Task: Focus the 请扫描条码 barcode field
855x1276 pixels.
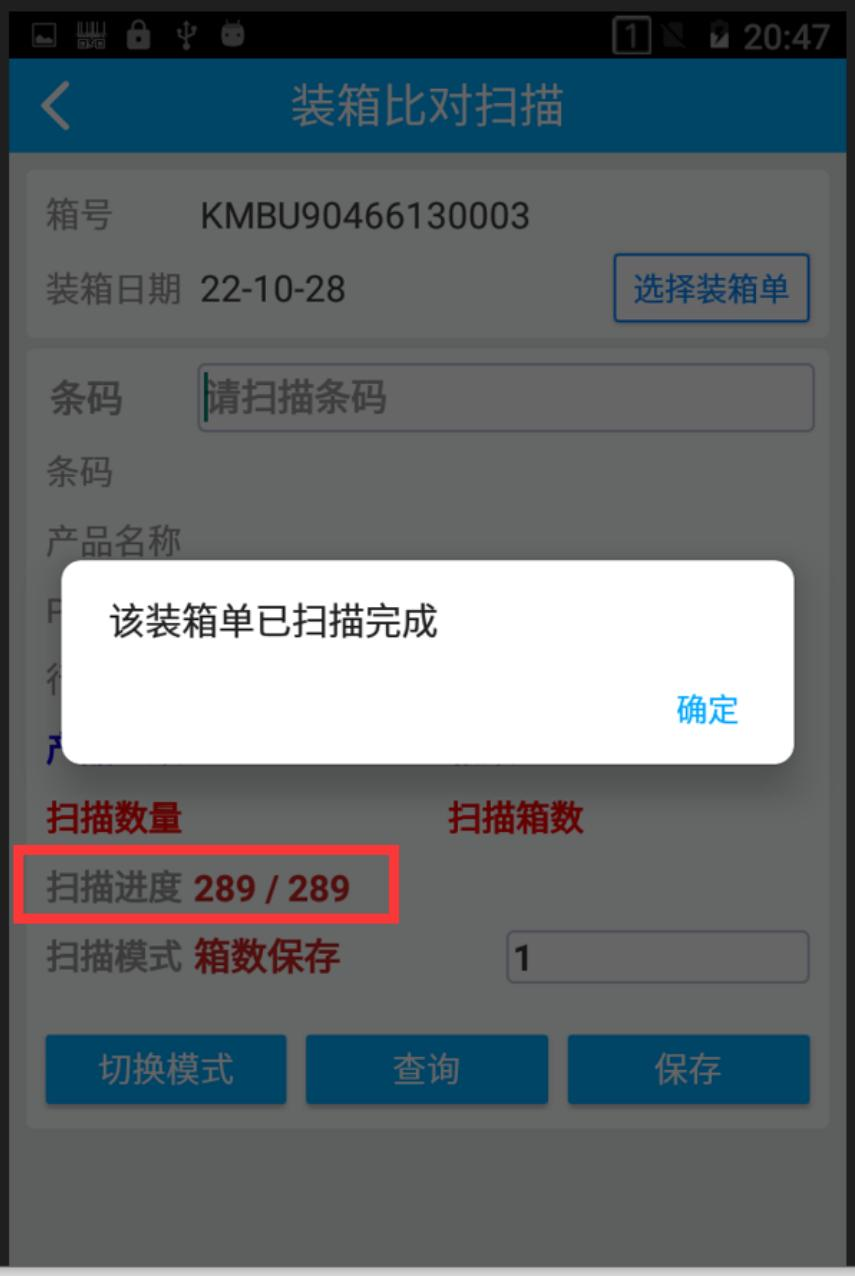Action: click(x=505, y=398)
